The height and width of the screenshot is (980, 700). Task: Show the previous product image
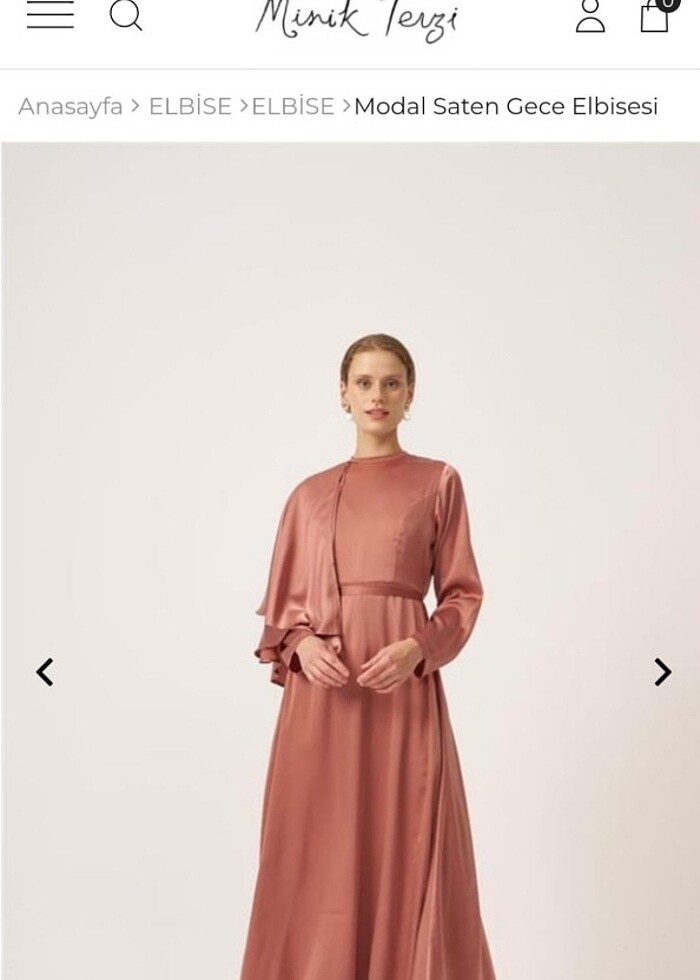[45, 672]
